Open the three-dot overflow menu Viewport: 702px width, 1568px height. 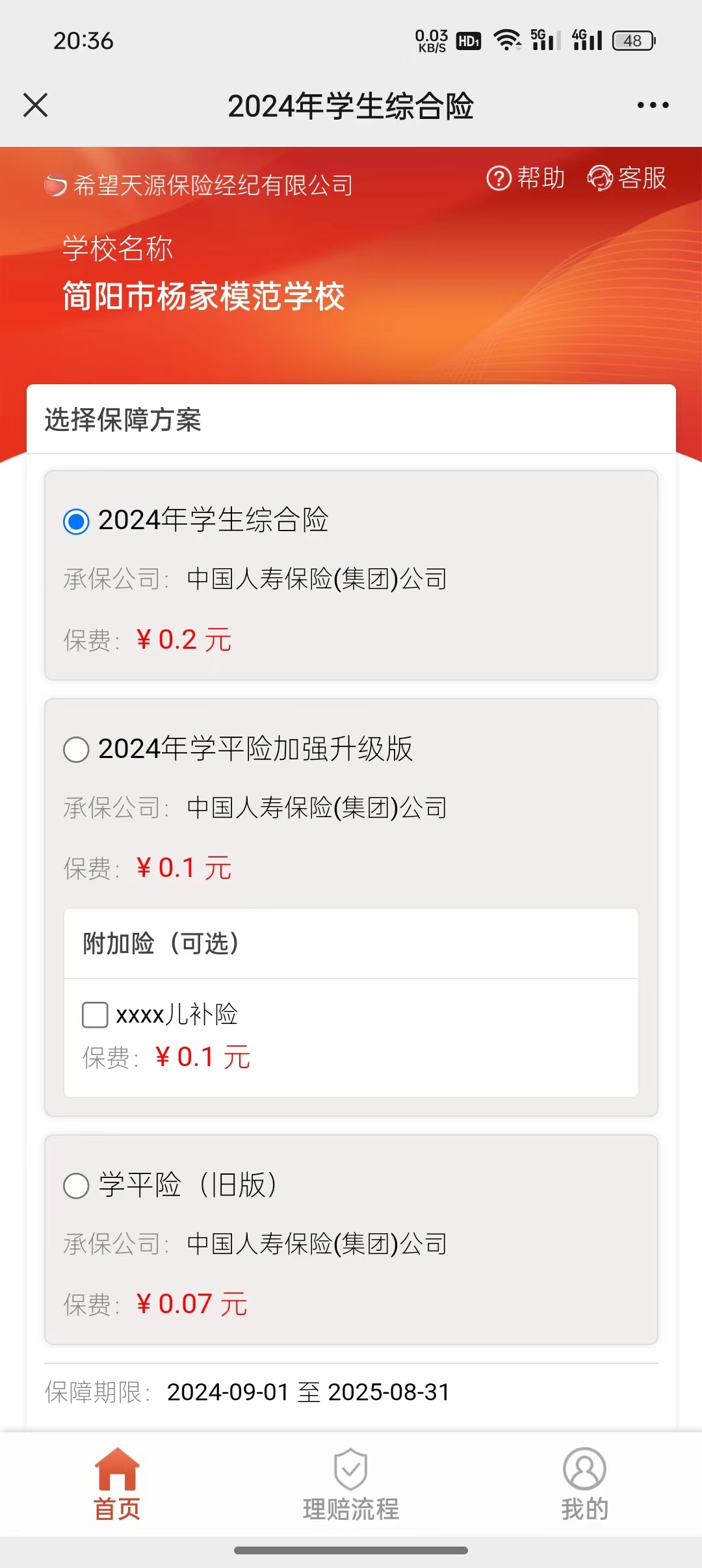click(x=653, y=105)
